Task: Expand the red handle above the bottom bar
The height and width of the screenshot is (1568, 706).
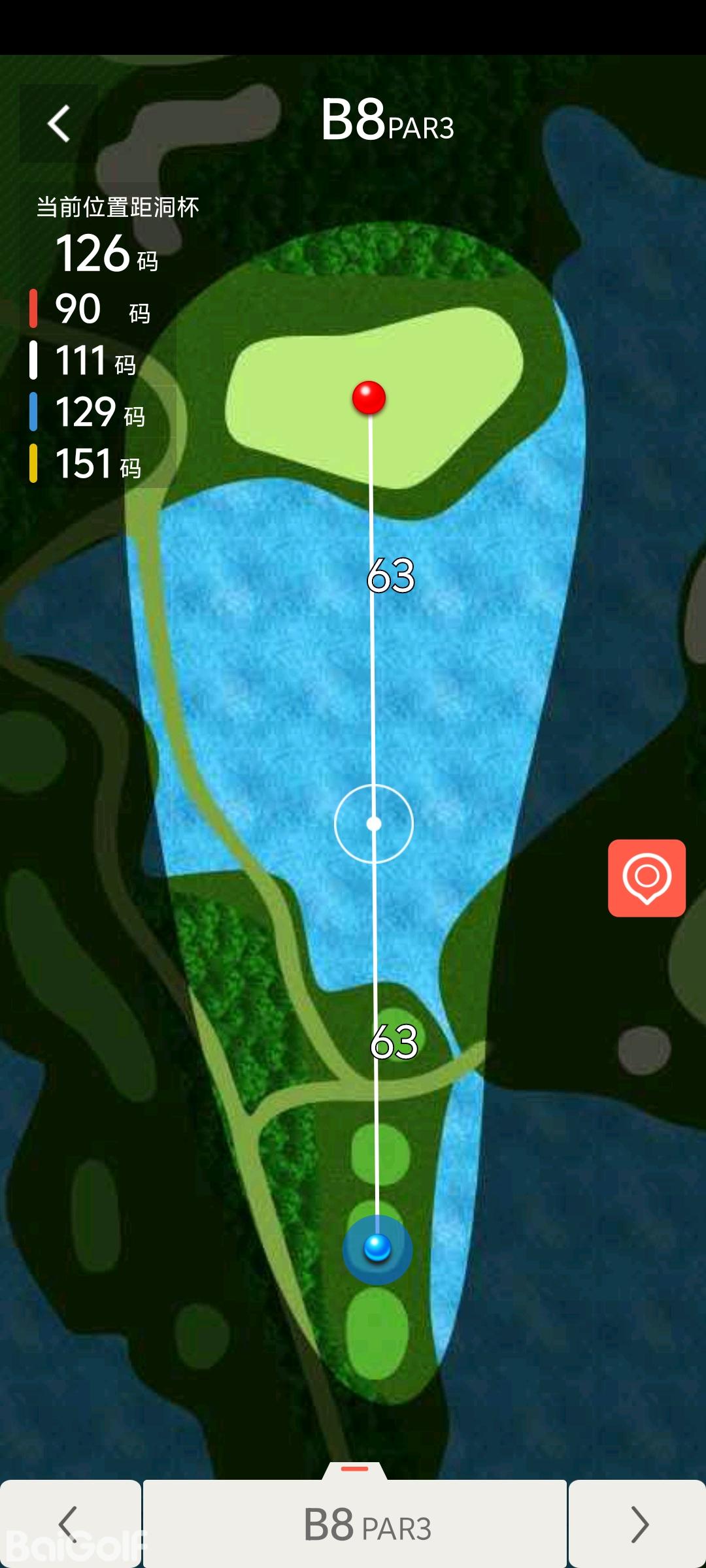Action: tap(355, 1469)
